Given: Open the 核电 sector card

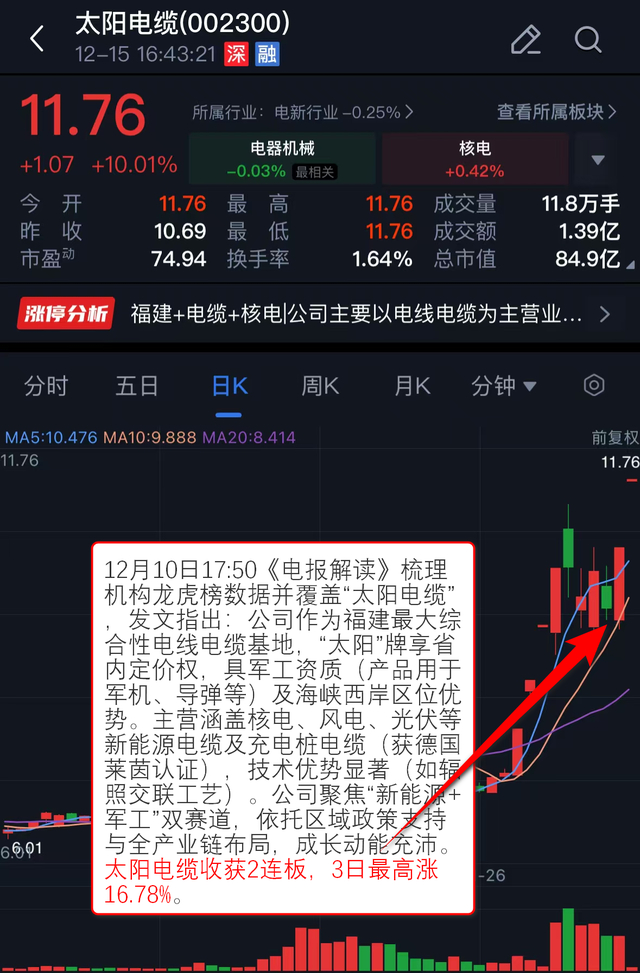Looking at the screenshot, I should point(474,159).
